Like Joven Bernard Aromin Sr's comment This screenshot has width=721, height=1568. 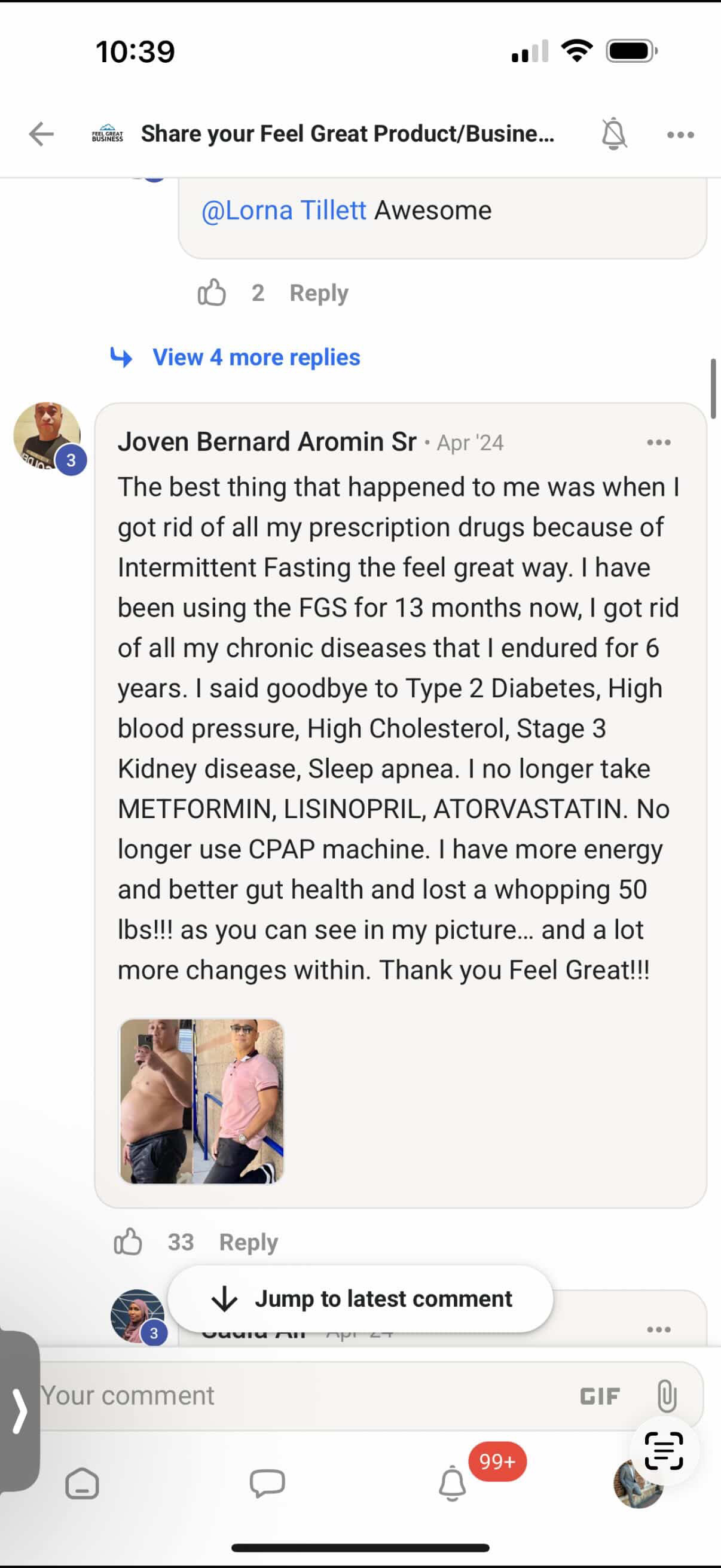click(129, 1241)
